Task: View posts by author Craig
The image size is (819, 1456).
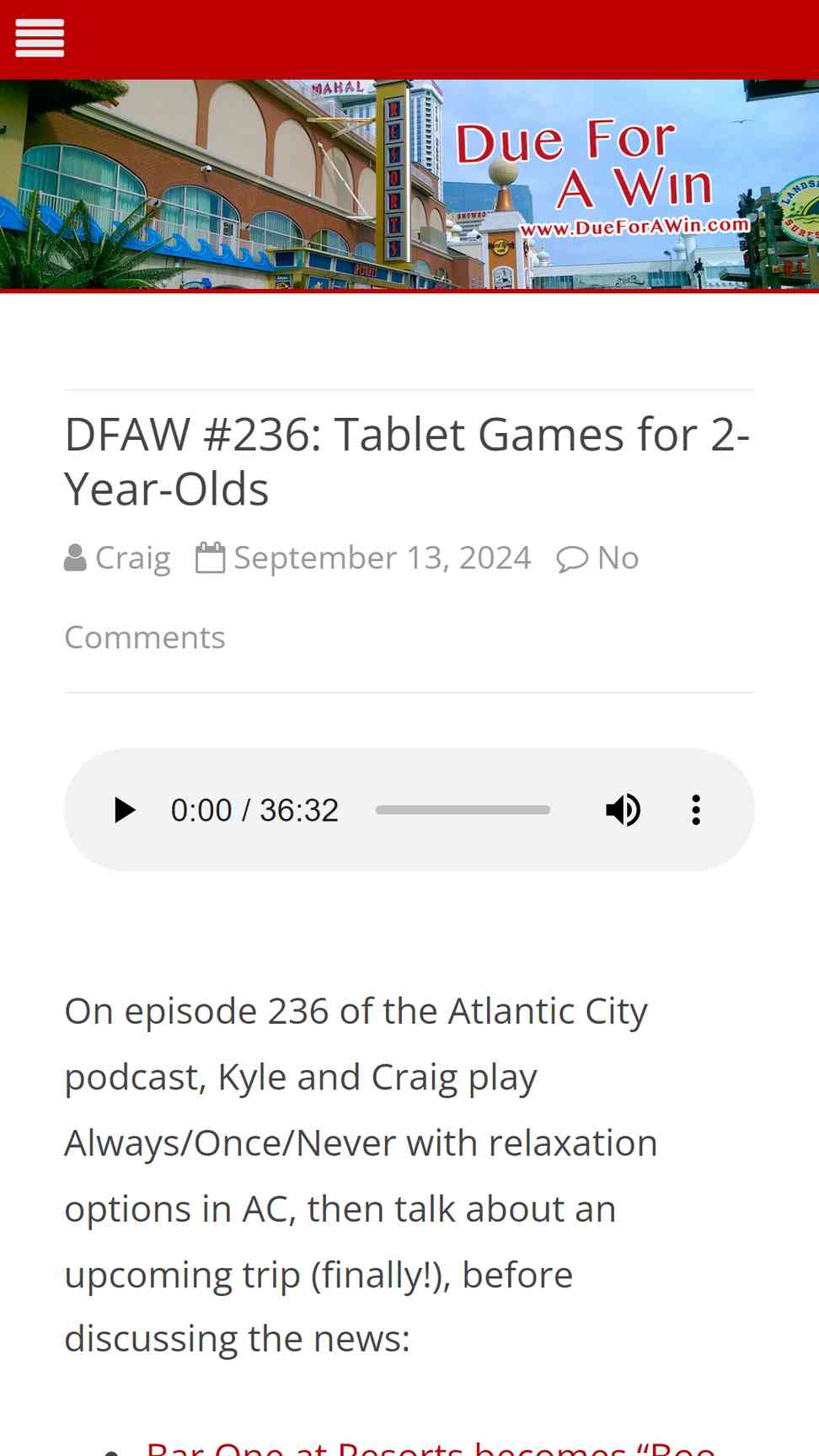Action: point(133,558)
